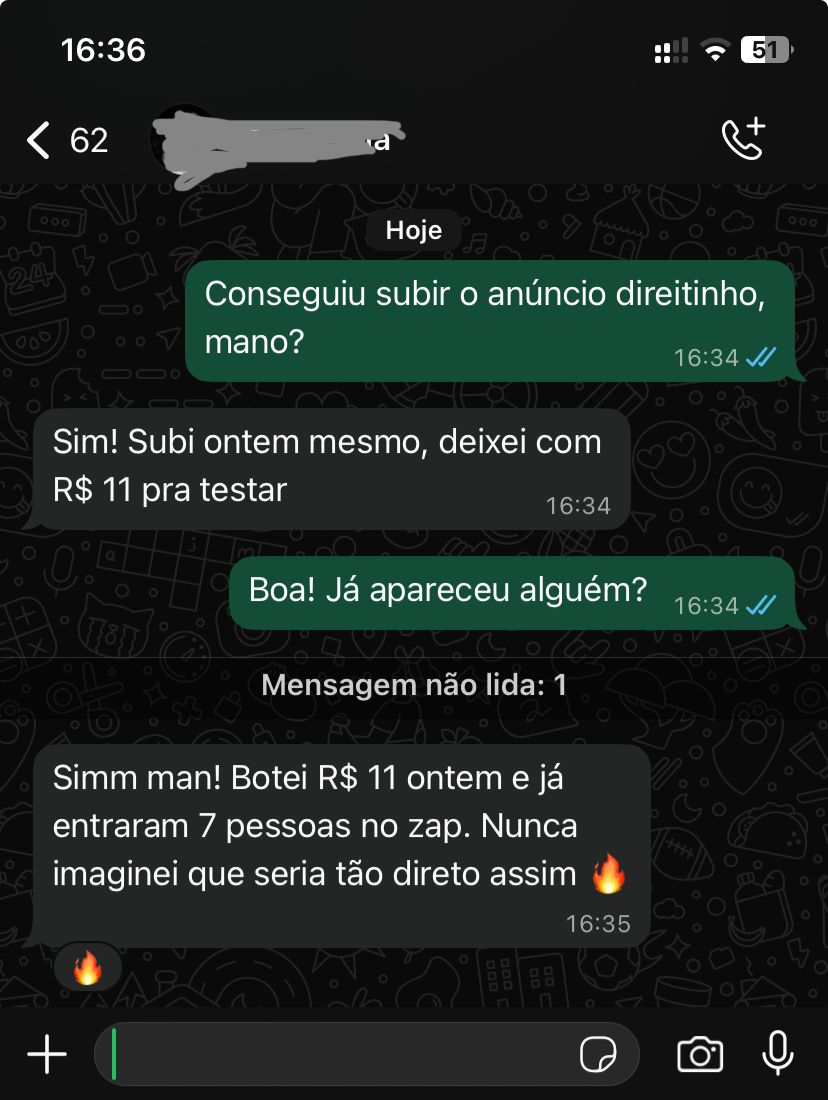Open the camera to send a photo

pos(700,1054)
